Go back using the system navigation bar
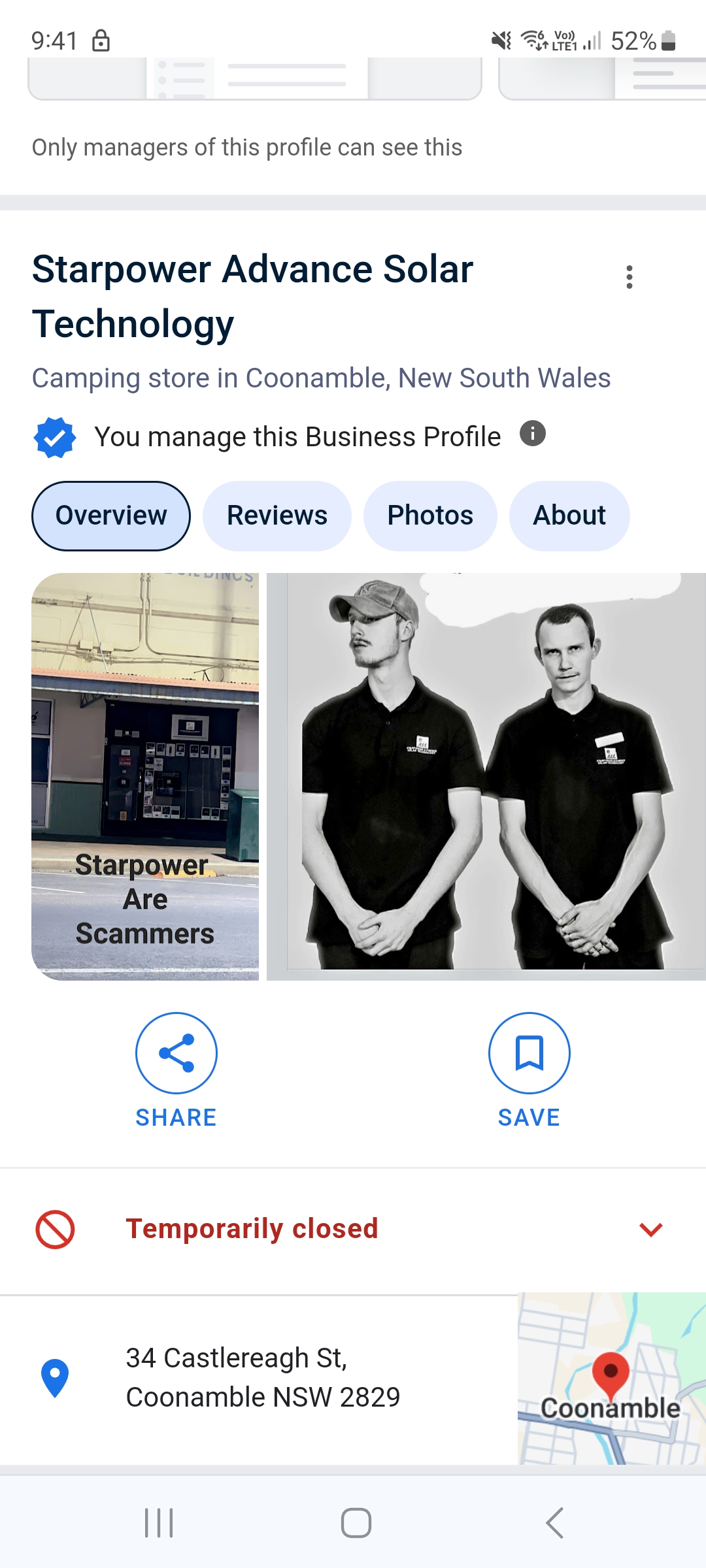 tap(554, 1523)
